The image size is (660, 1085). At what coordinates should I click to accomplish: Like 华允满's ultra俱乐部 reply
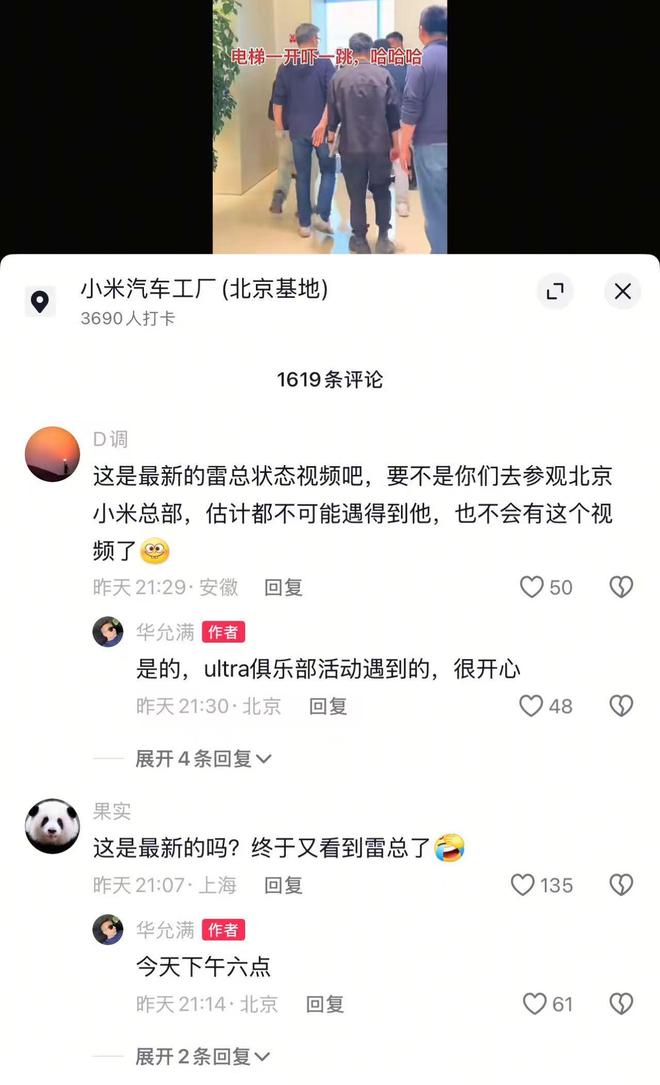point(531,706)
